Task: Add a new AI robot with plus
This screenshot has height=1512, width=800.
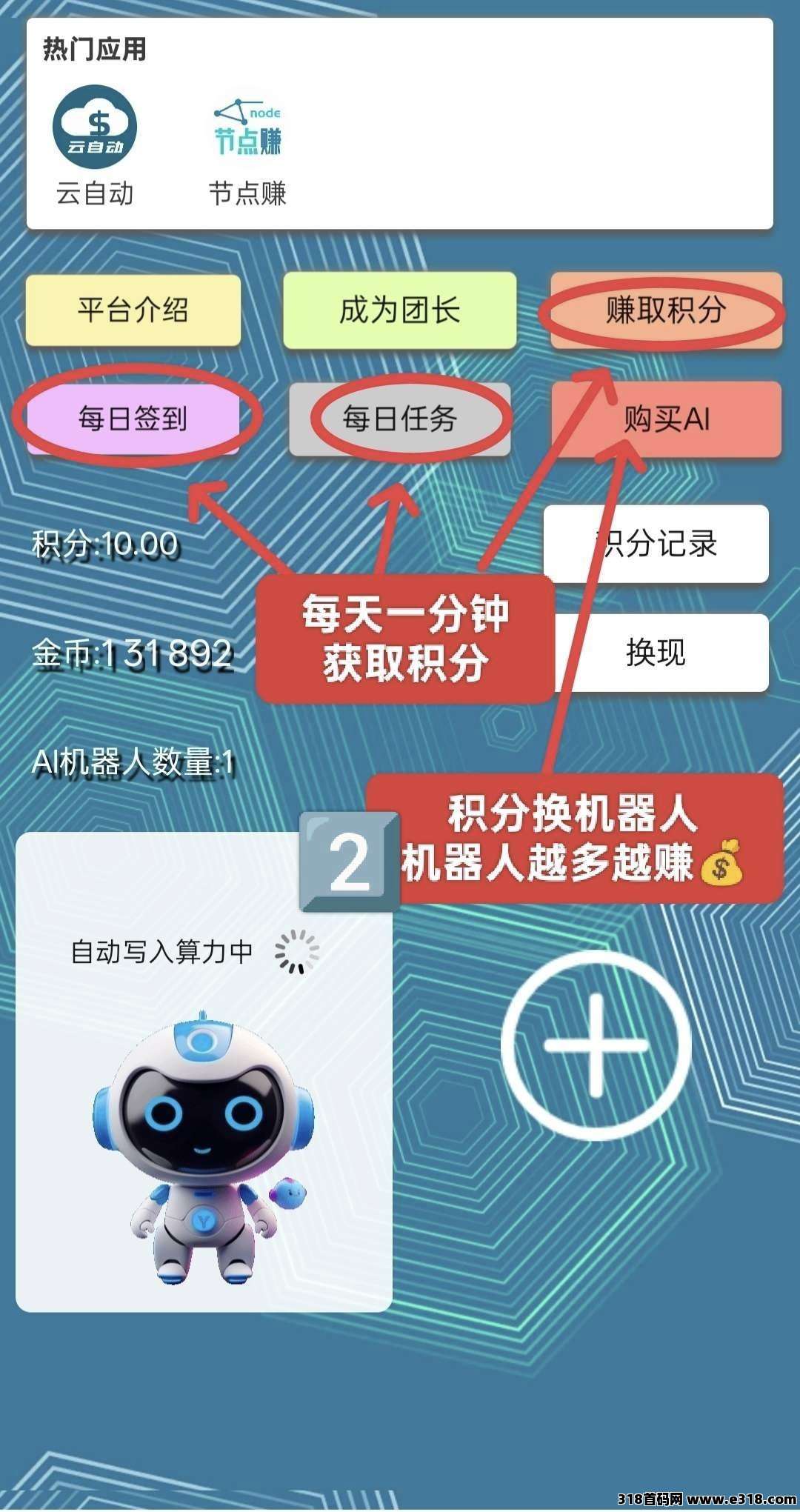Action: coord(596,1045)
